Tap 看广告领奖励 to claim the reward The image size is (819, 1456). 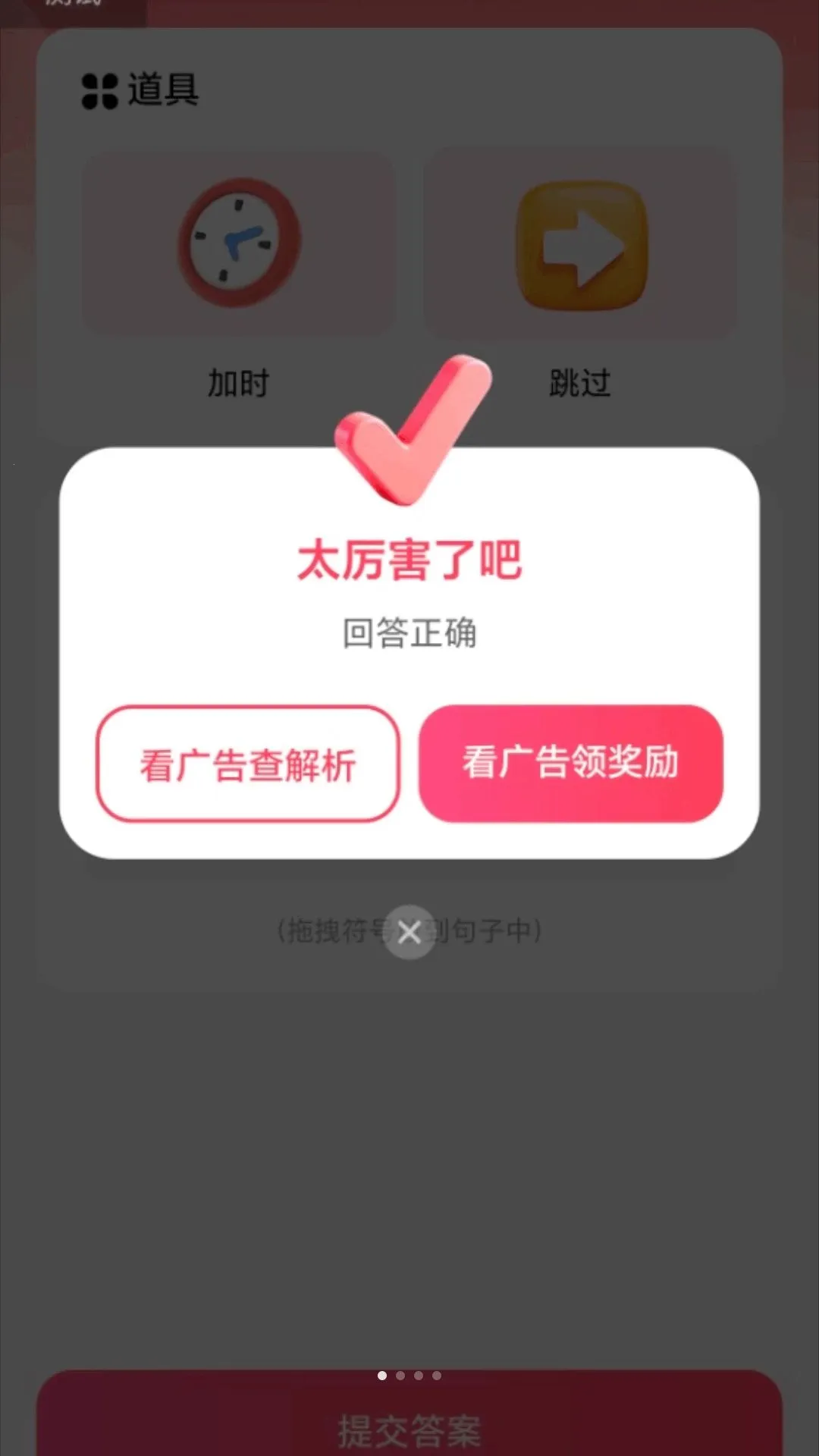[x=570, y=763]
